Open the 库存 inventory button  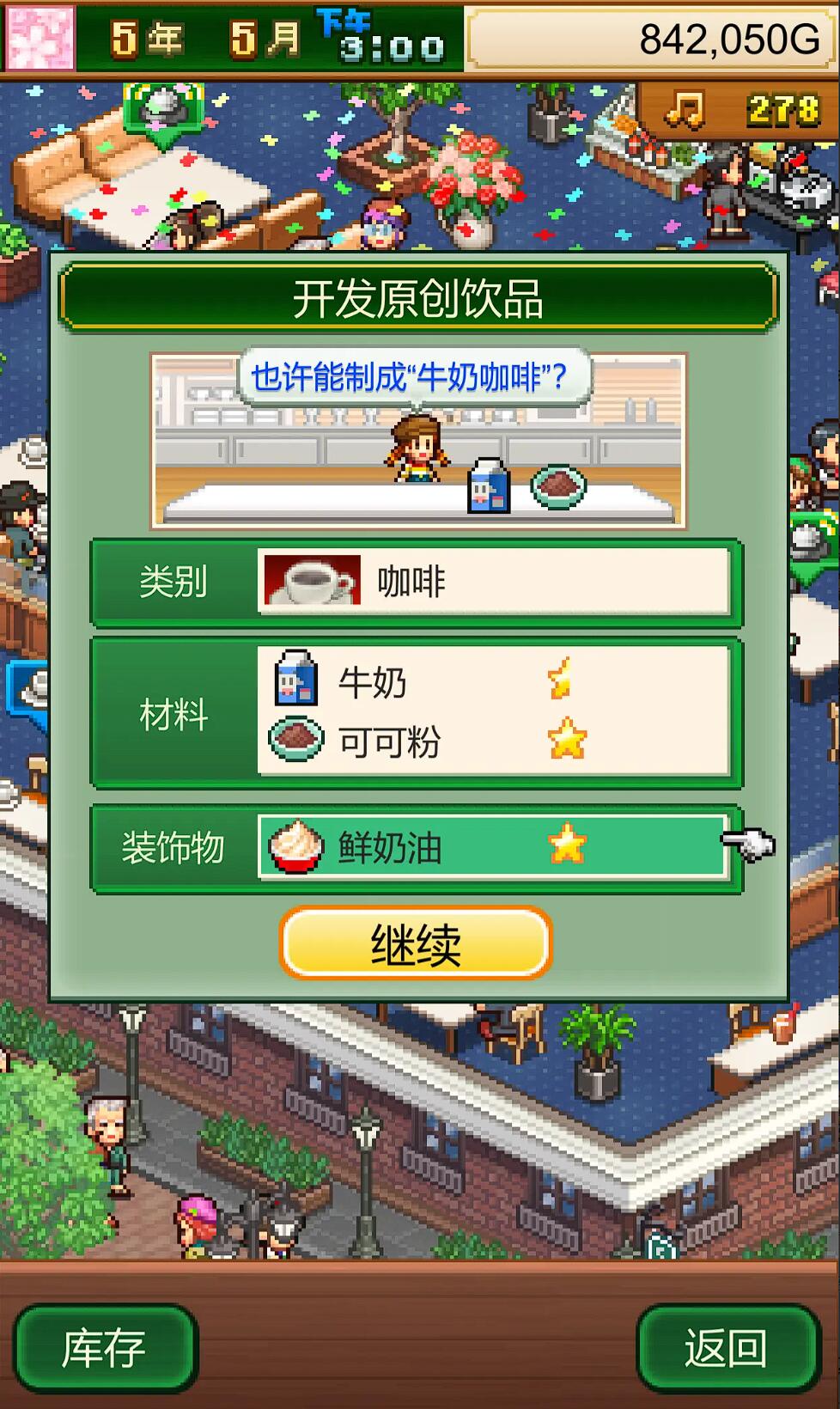(x=105, y=1347)
